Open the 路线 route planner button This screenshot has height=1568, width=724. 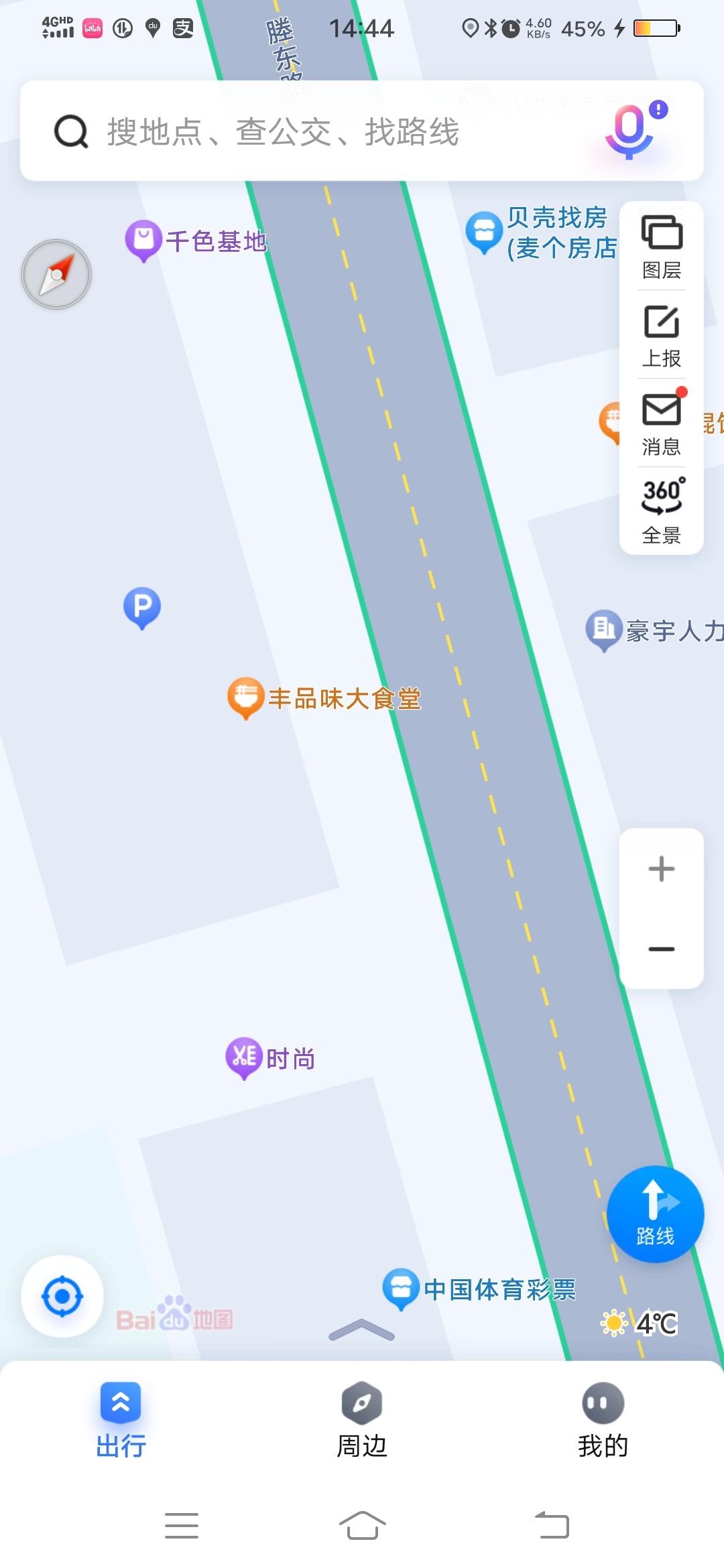pos(655,1214)
